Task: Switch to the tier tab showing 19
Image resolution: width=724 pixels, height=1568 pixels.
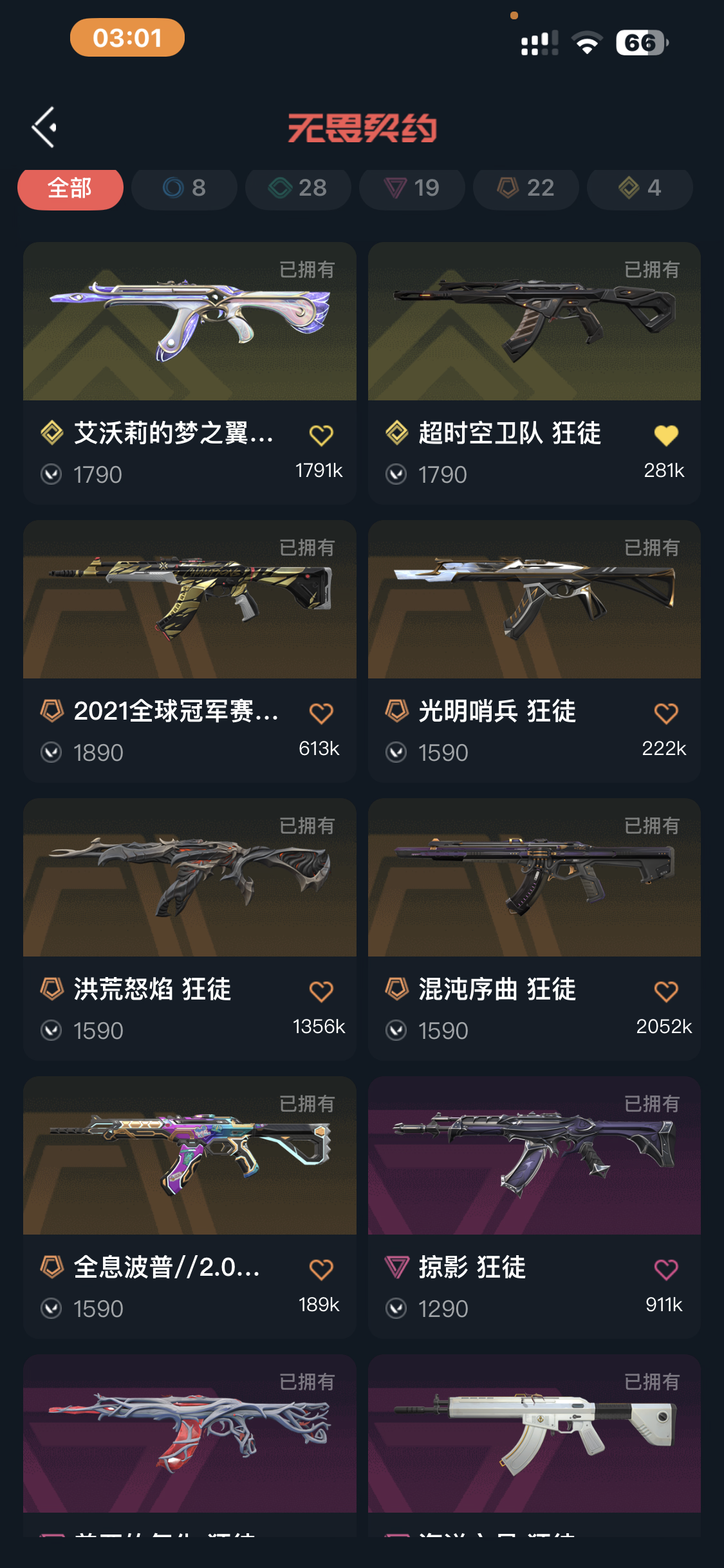Action: tap(412, 188)
